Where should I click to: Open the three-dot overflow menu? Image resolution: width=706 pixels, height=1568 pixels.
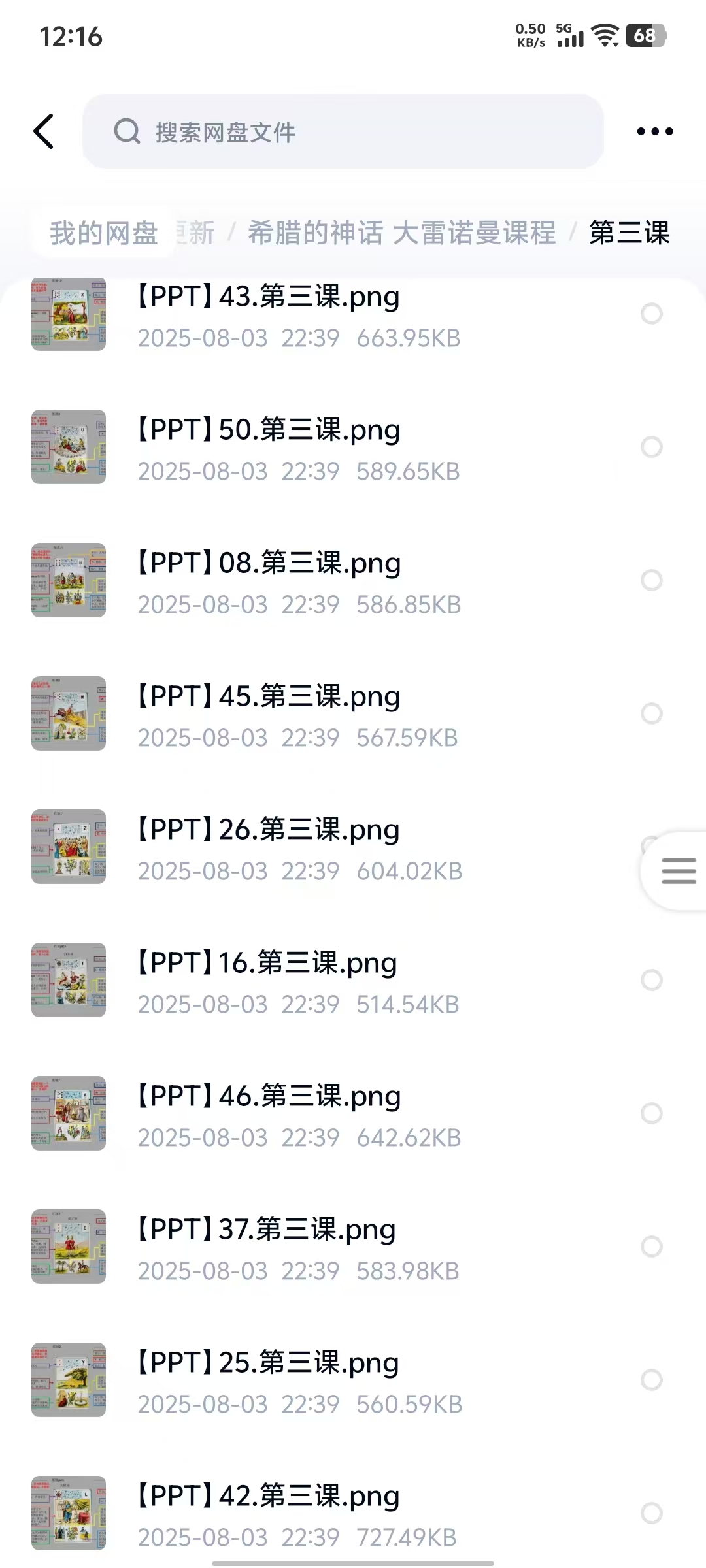coord(654,131)
